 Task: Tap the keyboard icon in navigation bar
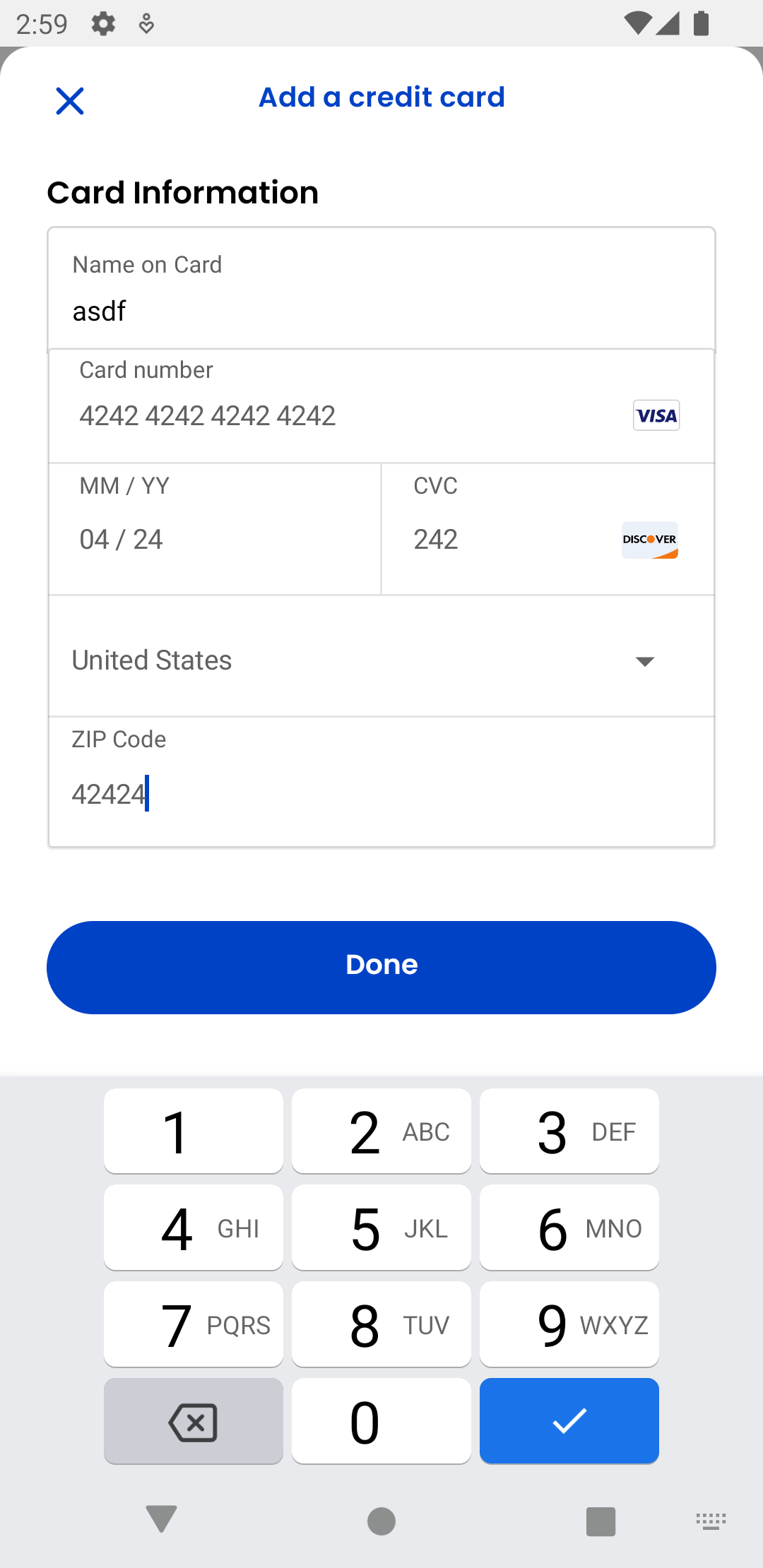tap(711, 1522)
